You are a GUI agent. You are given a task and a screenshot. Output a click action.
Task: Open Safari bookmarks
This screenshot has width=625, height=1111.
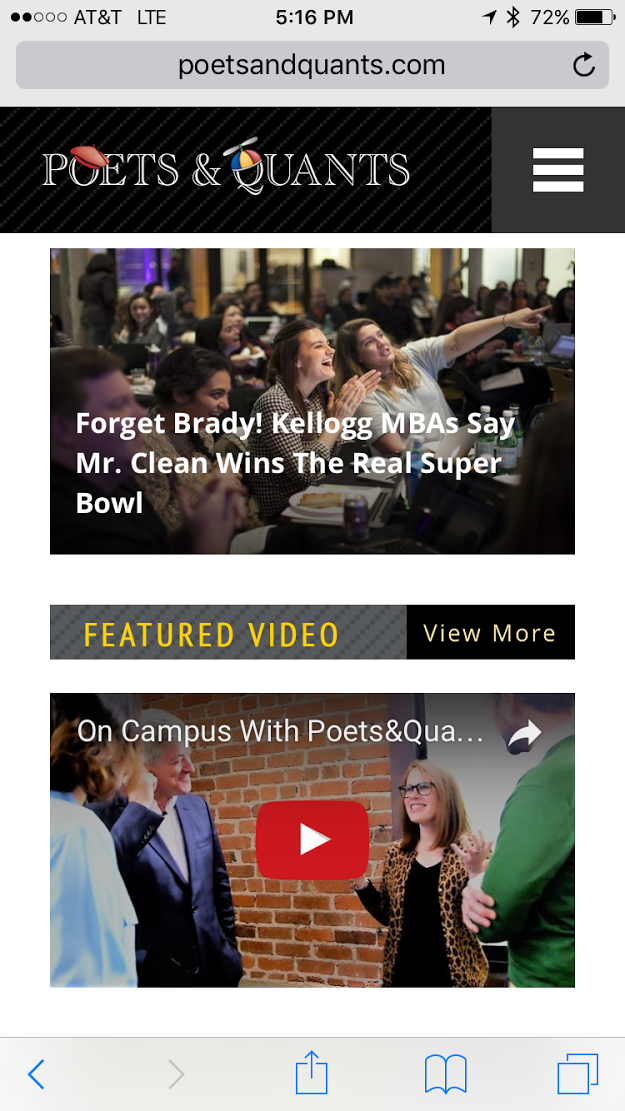point(446,1074)
